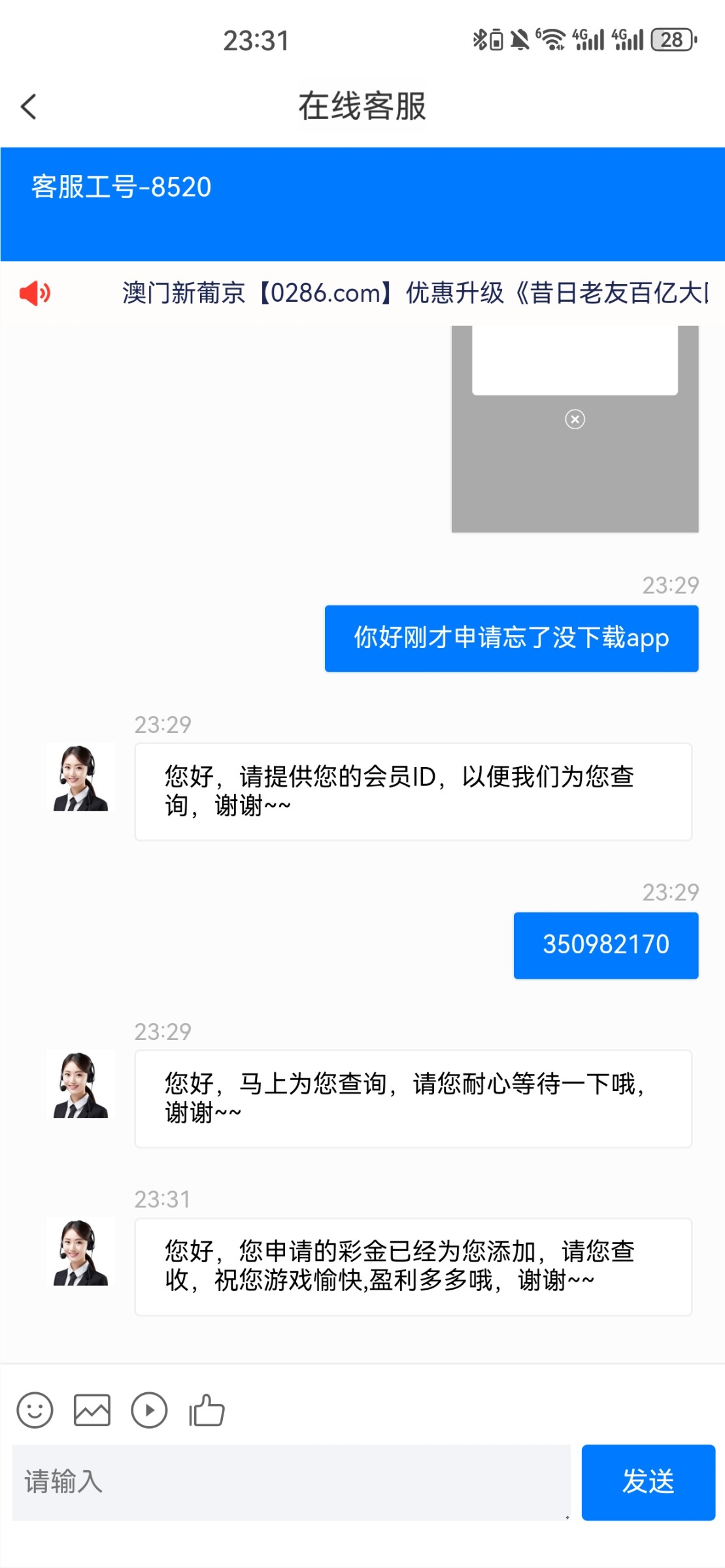725x1568 pixels.
Task: Focus the 请输入 message field
Action: pos(291,1482)
